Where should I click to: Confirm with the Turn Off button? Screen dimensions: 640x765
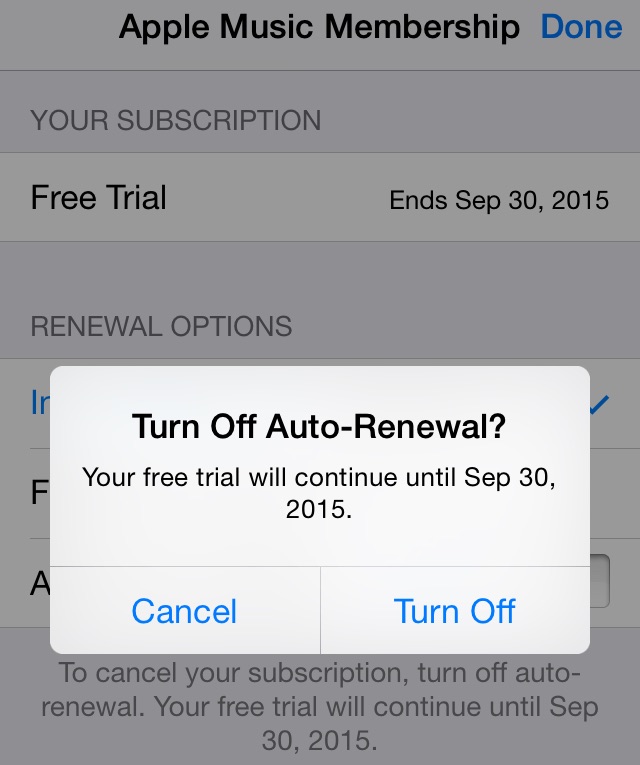tap(455, 610)
